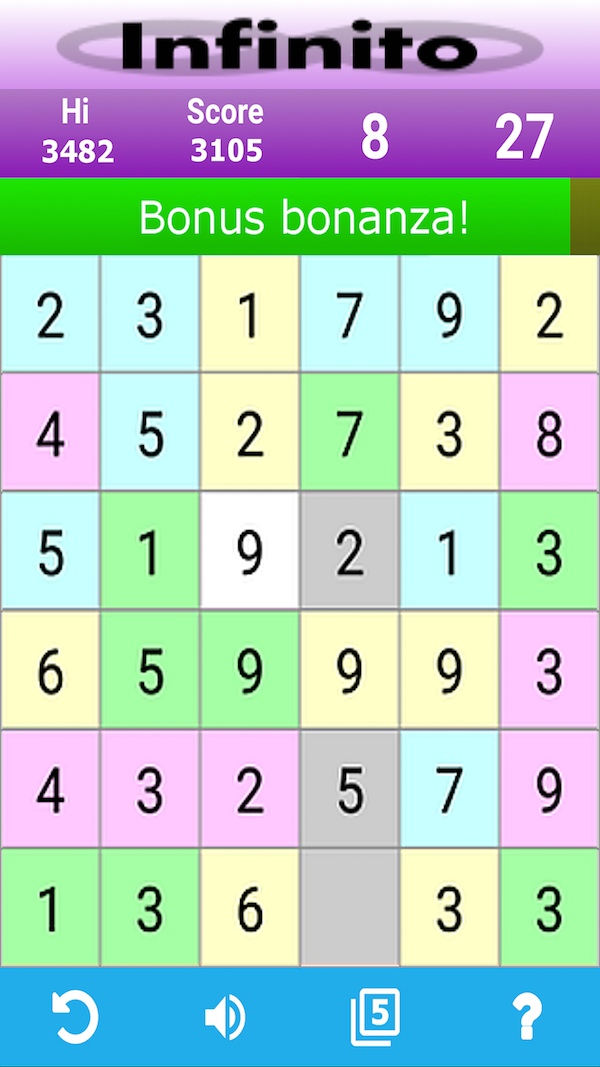Select the empty gray tile

[350, 908]
